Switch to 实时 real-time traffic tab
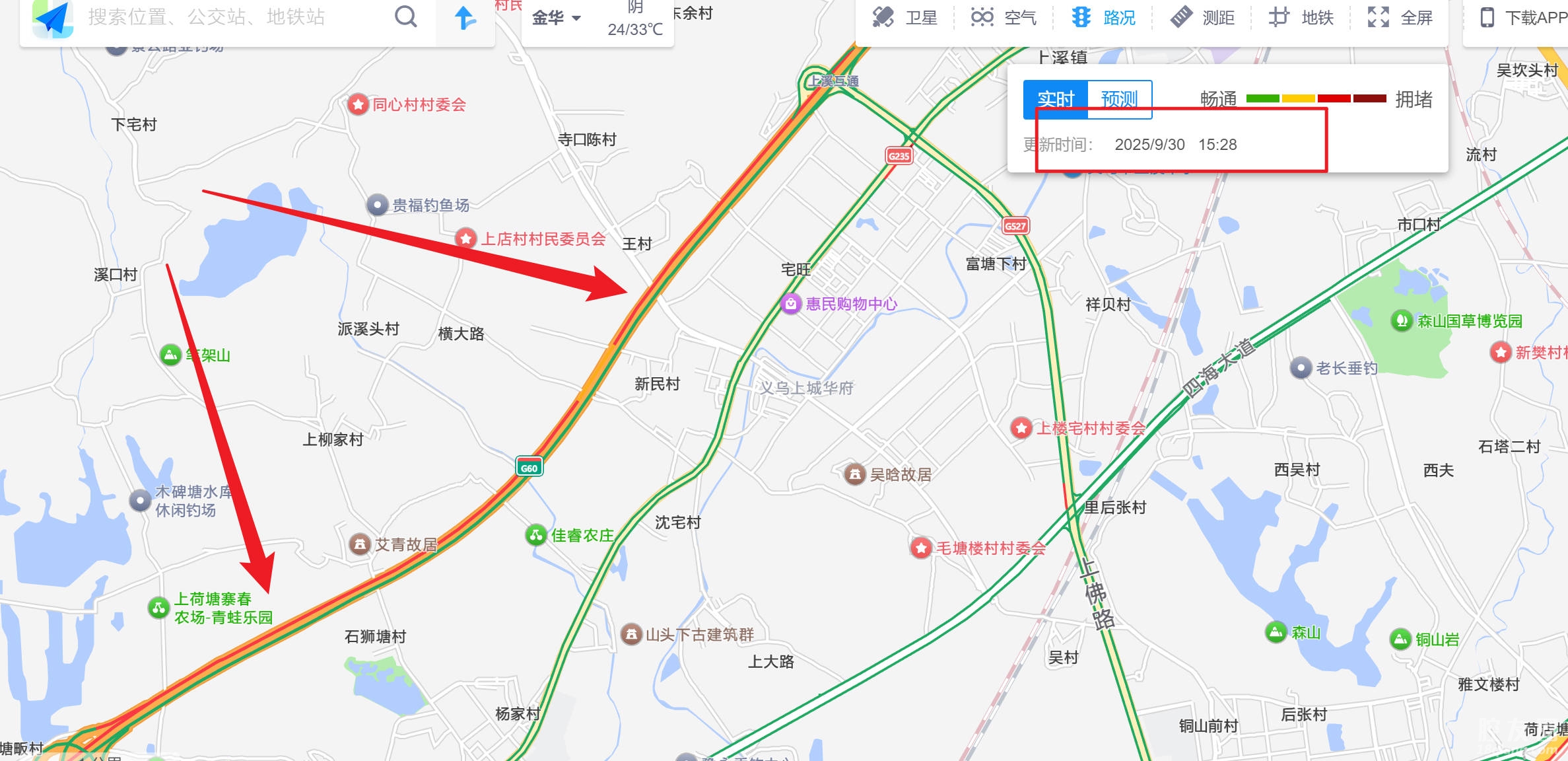1568x761 pixels. pos(1055,99)
